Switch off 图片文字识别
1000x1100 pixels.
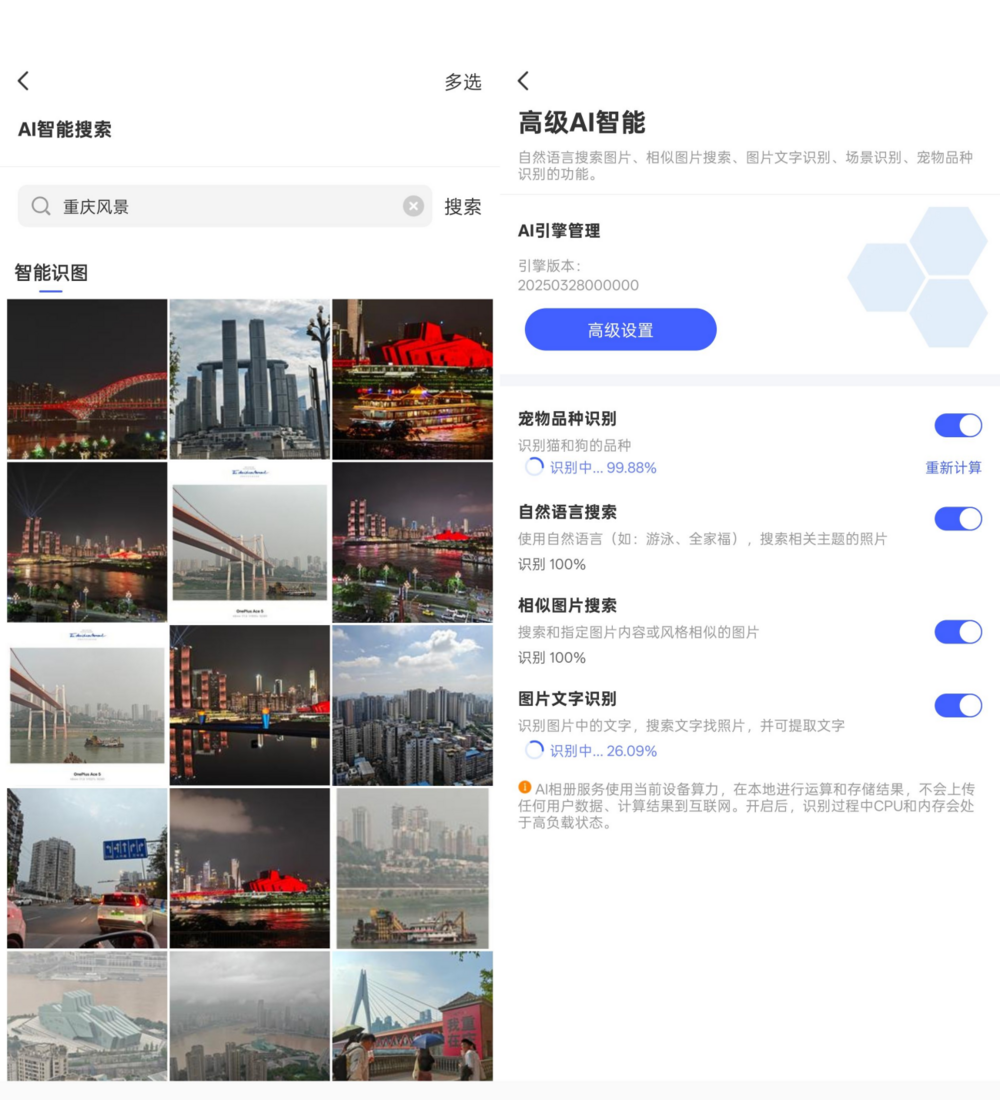958,705
